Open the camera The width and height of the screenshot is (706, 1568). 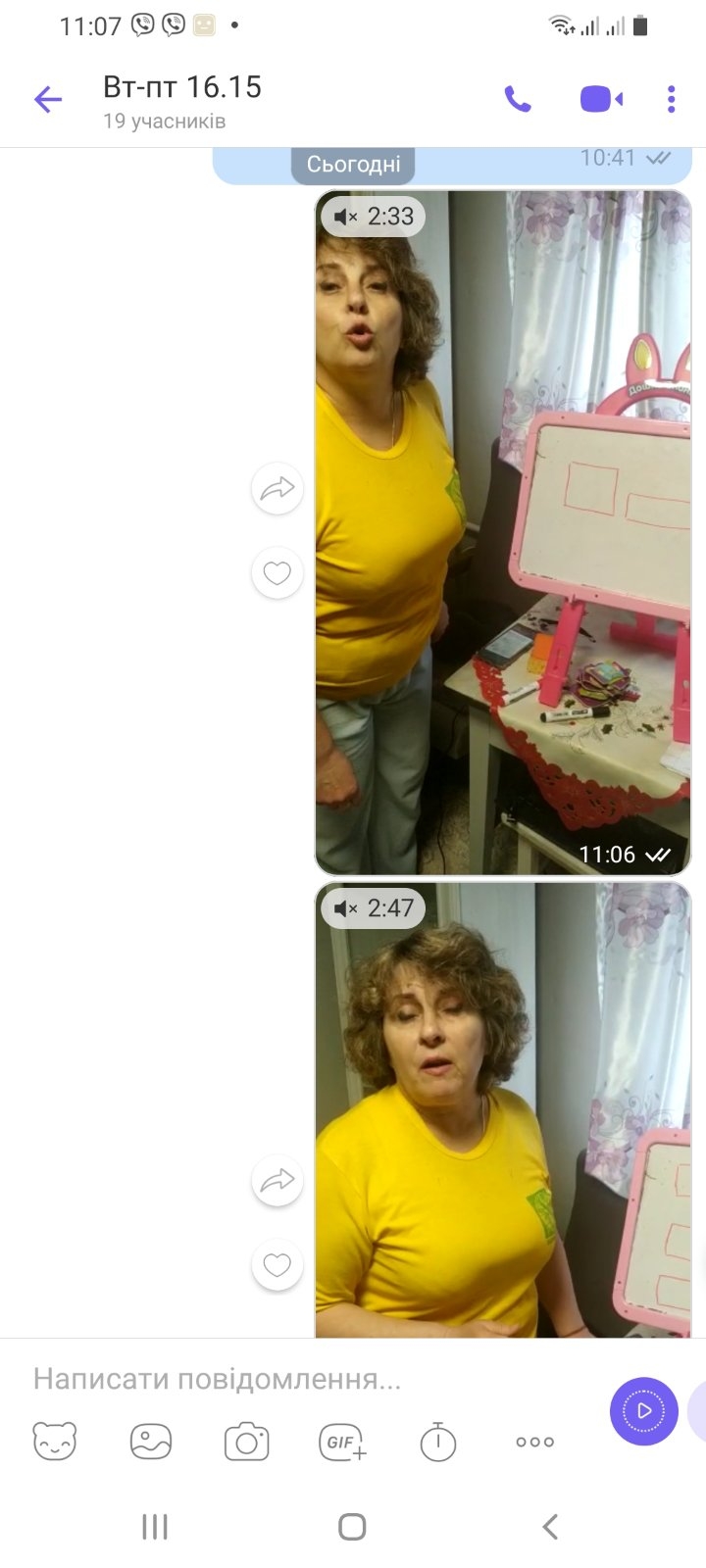pos(246,1442)
